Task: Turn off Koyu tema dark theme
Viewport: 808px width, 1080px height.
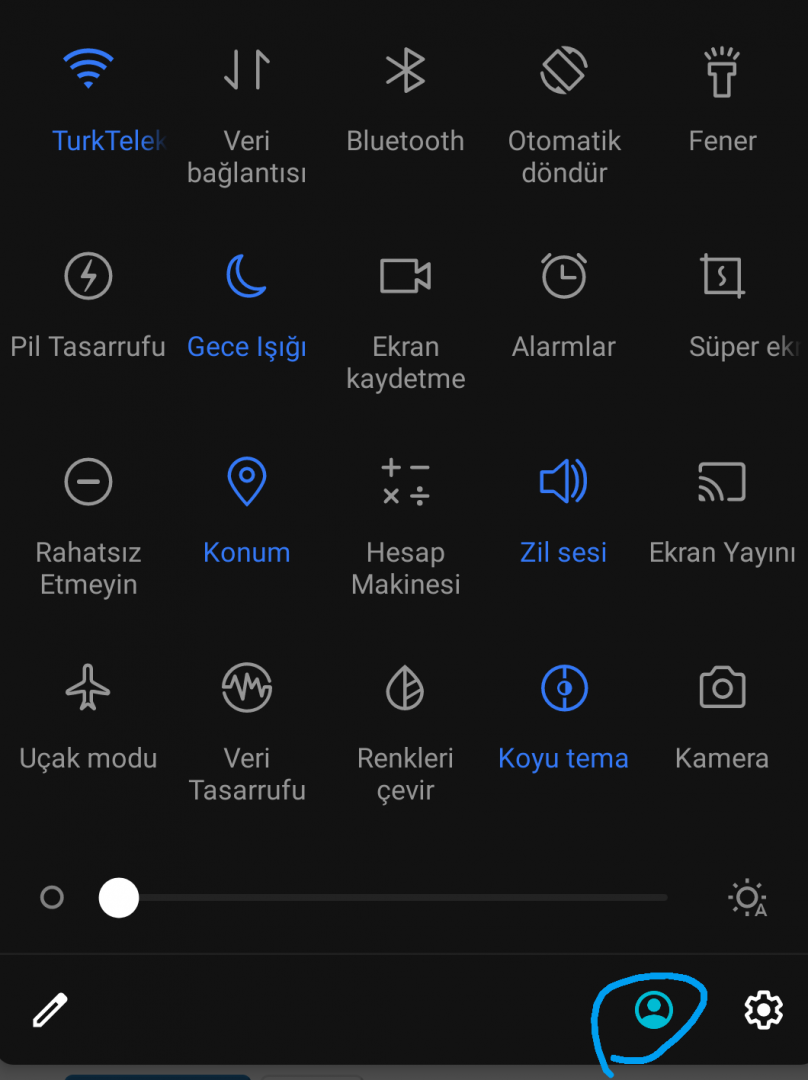Action: click(564, 688)
